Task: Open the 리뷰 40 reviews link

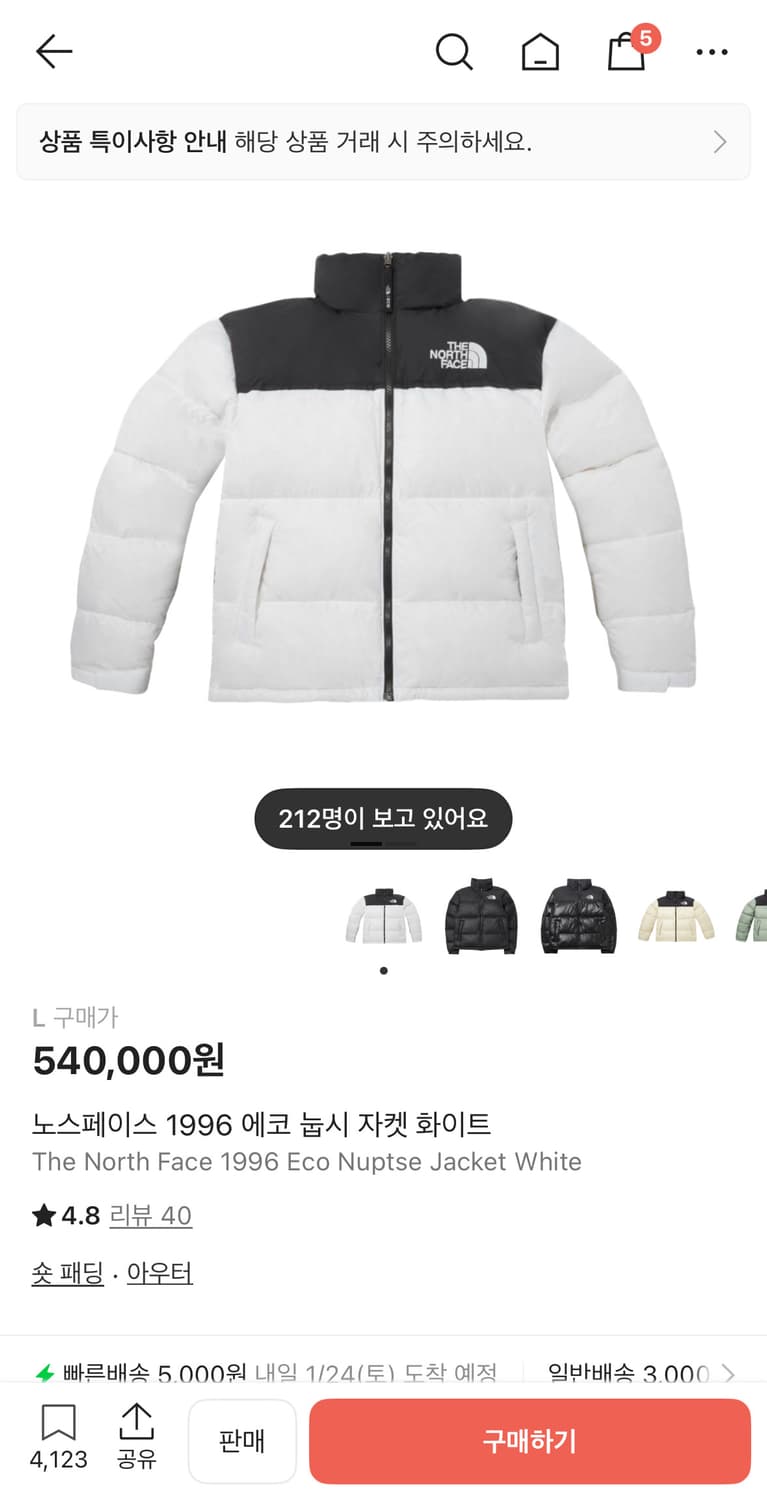Action: (x=151, y=1215)
